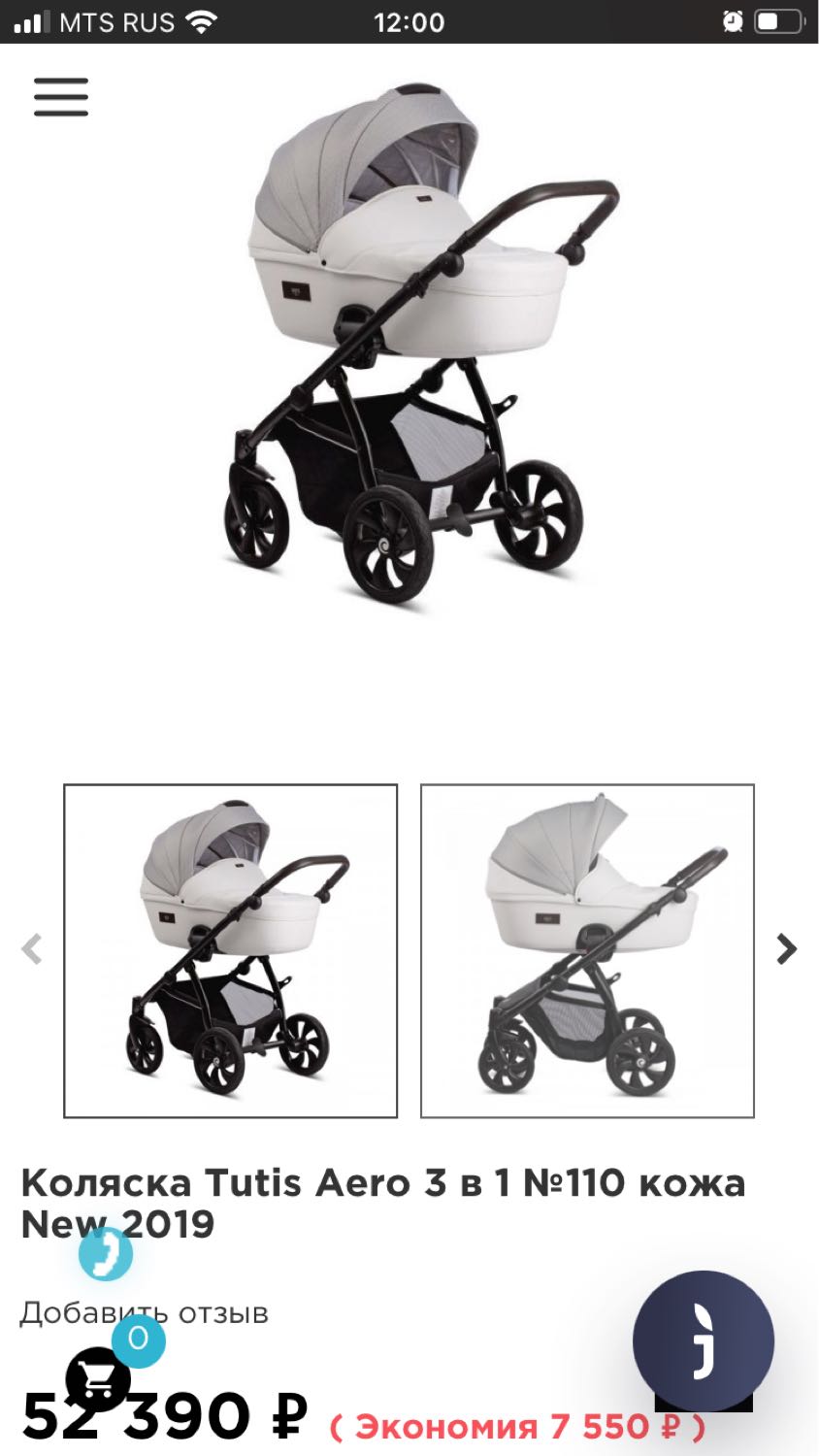Show the next gallery thumbnails
This screenshot has height=1456, width=819.
pyautogui.click(x=786, y=948)
